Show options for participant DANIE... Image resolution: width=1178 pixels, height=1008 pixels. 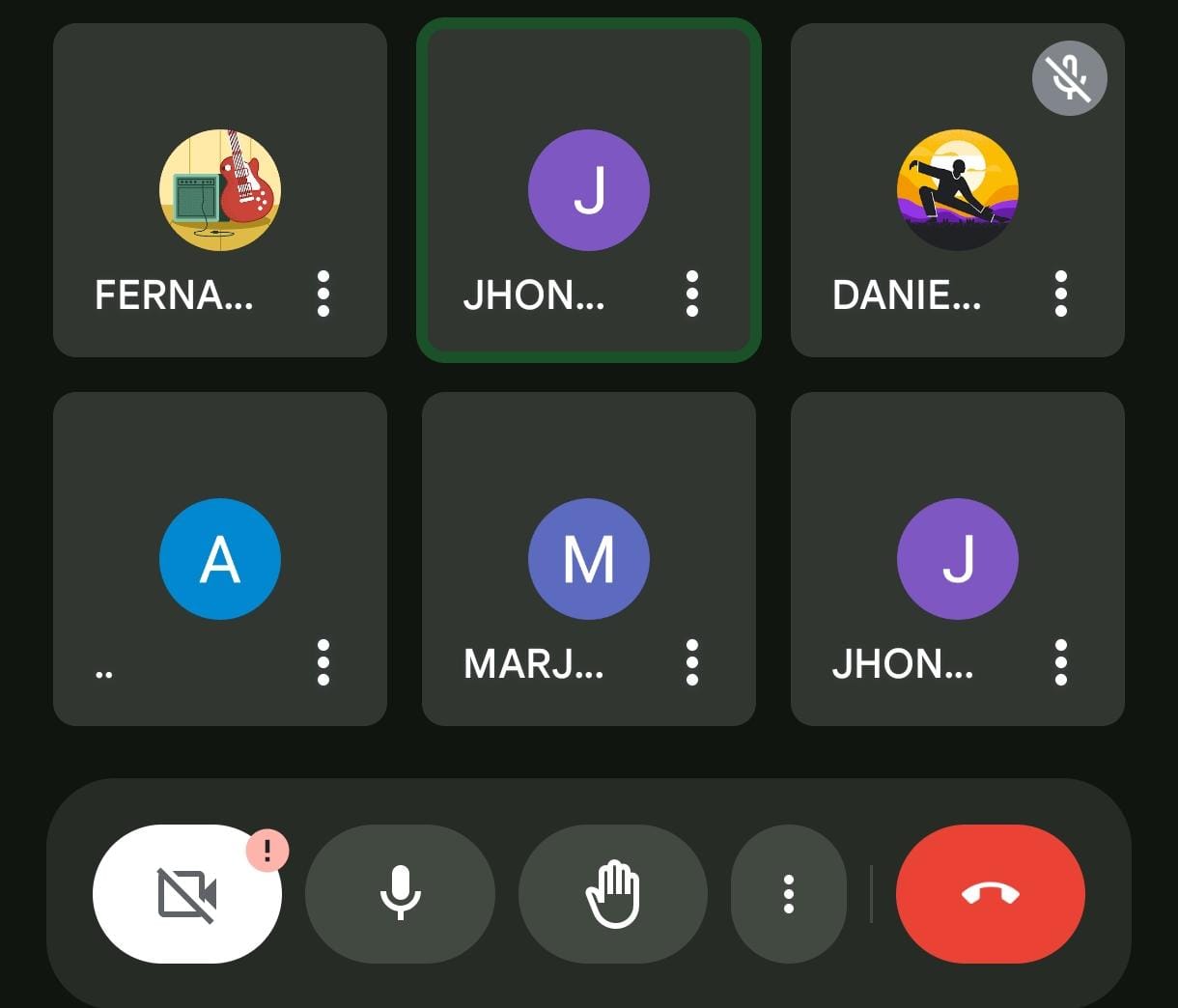[1061, 294]
